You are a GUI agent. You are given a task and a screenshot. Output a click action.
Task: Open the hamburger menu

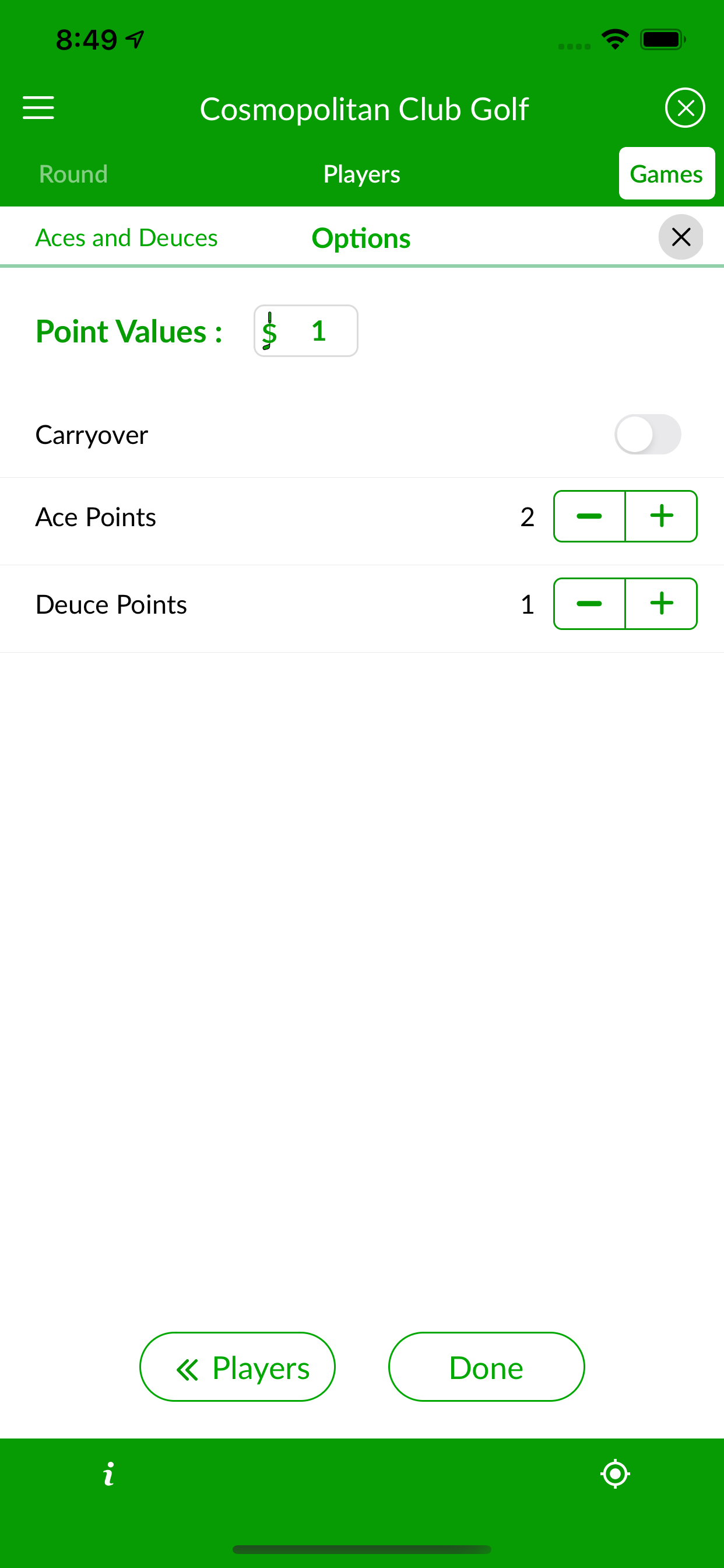coord(38,108)
